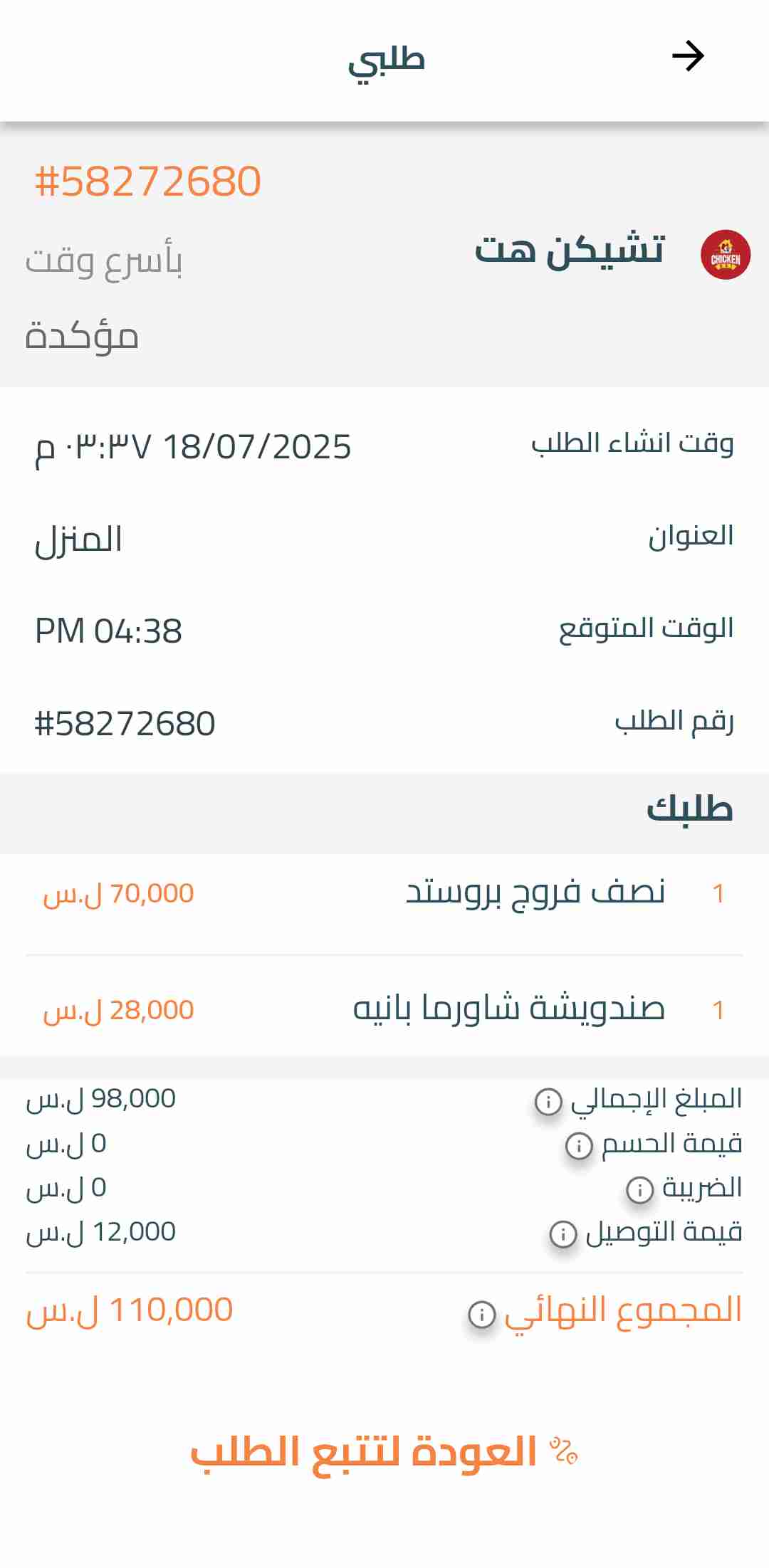Screen dimensions: 769x1568
Task: Go back using the top arrow
Action: [x=688, y=56]
